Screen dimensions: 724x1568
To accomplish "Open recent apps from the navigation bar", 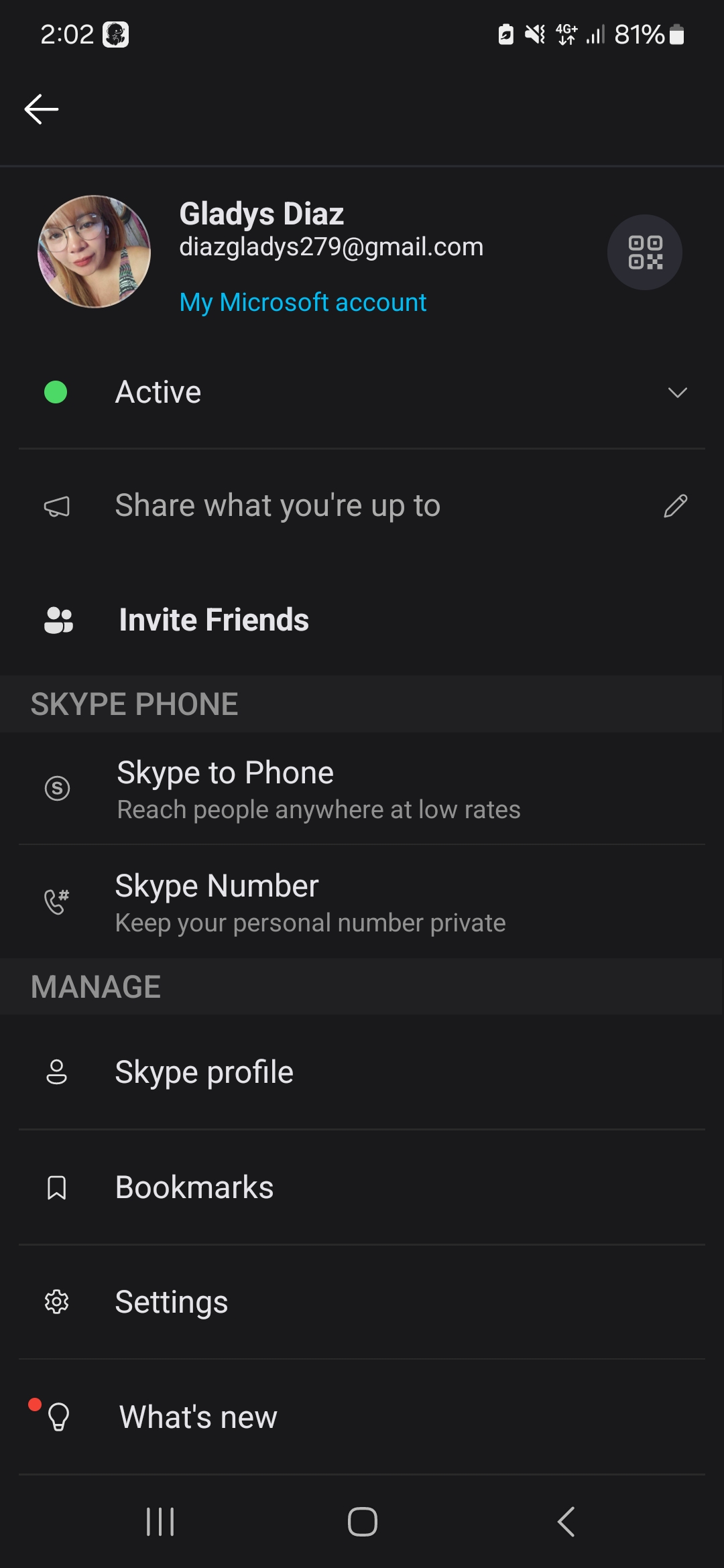I will click(160, 1521).
